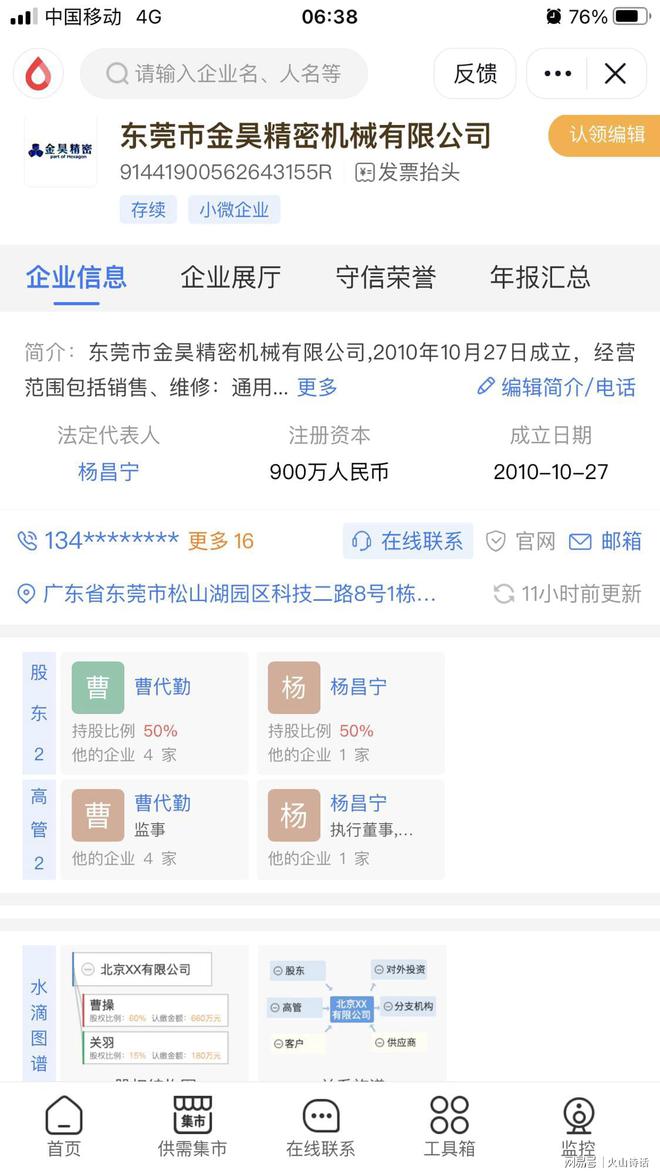The width and height of the screenshot is (660, 1174).
Task: Switch to the 守信荣誉 tab
Action: [x=385, y=277]
